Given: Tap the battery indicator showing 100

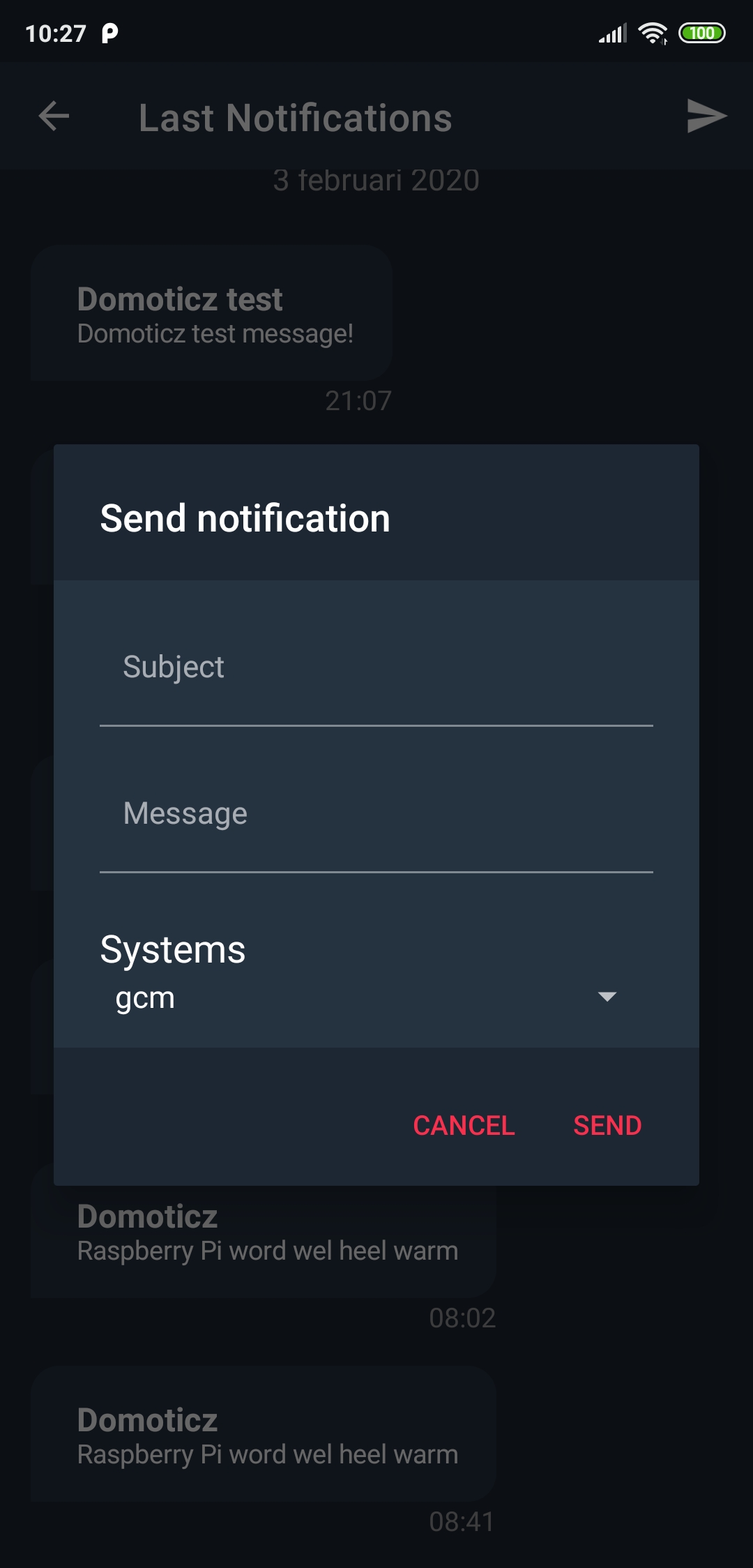Looking at the screenshot, I should pyautogui.click(x=702, y=32).
